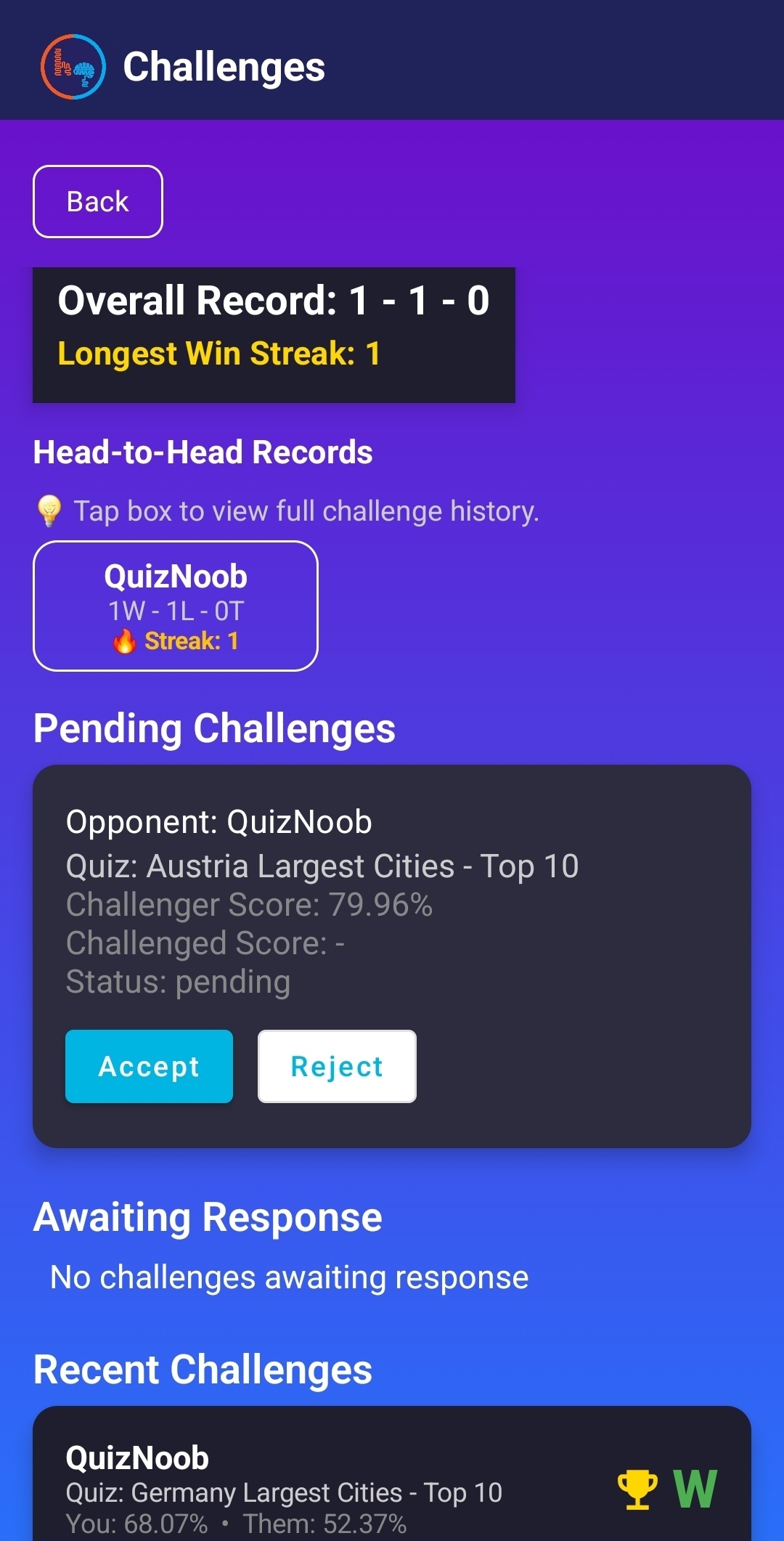Tap the Back button
The height and width of the screenshot is (1541, 784).
tap(98, 201)
